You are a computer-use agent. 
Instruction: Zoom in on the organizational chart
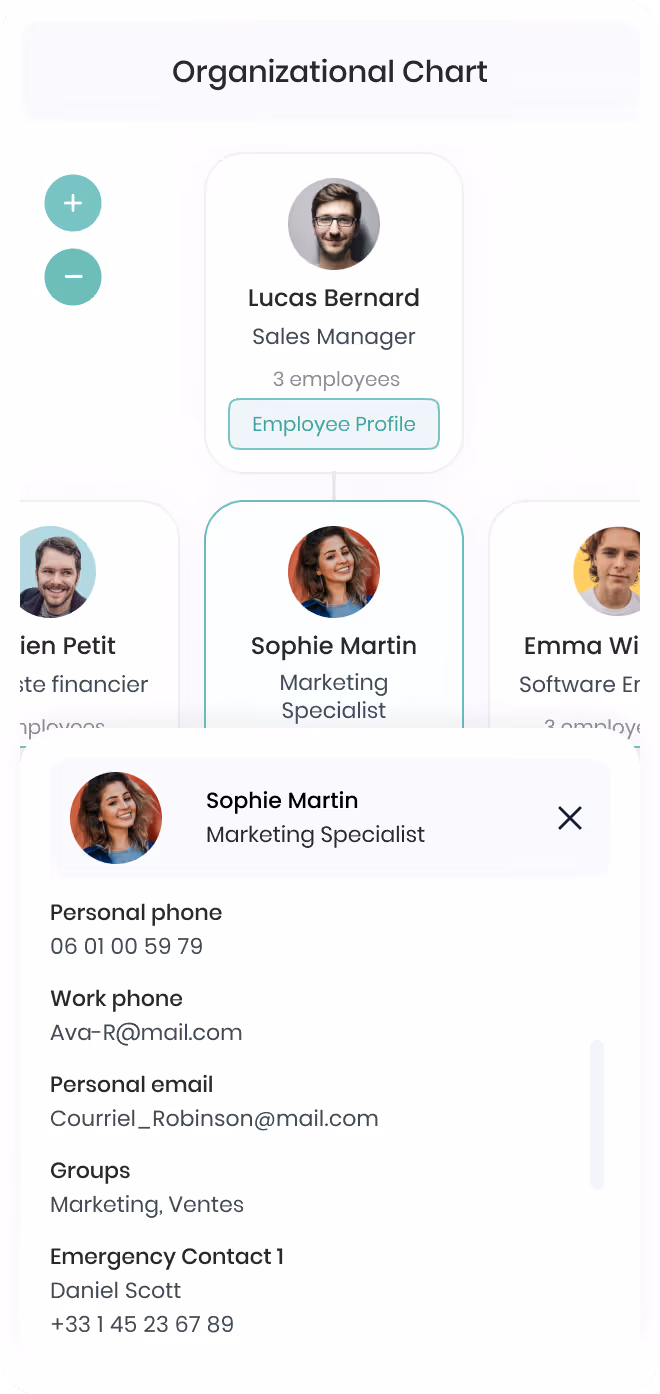(x=73, y=203)
